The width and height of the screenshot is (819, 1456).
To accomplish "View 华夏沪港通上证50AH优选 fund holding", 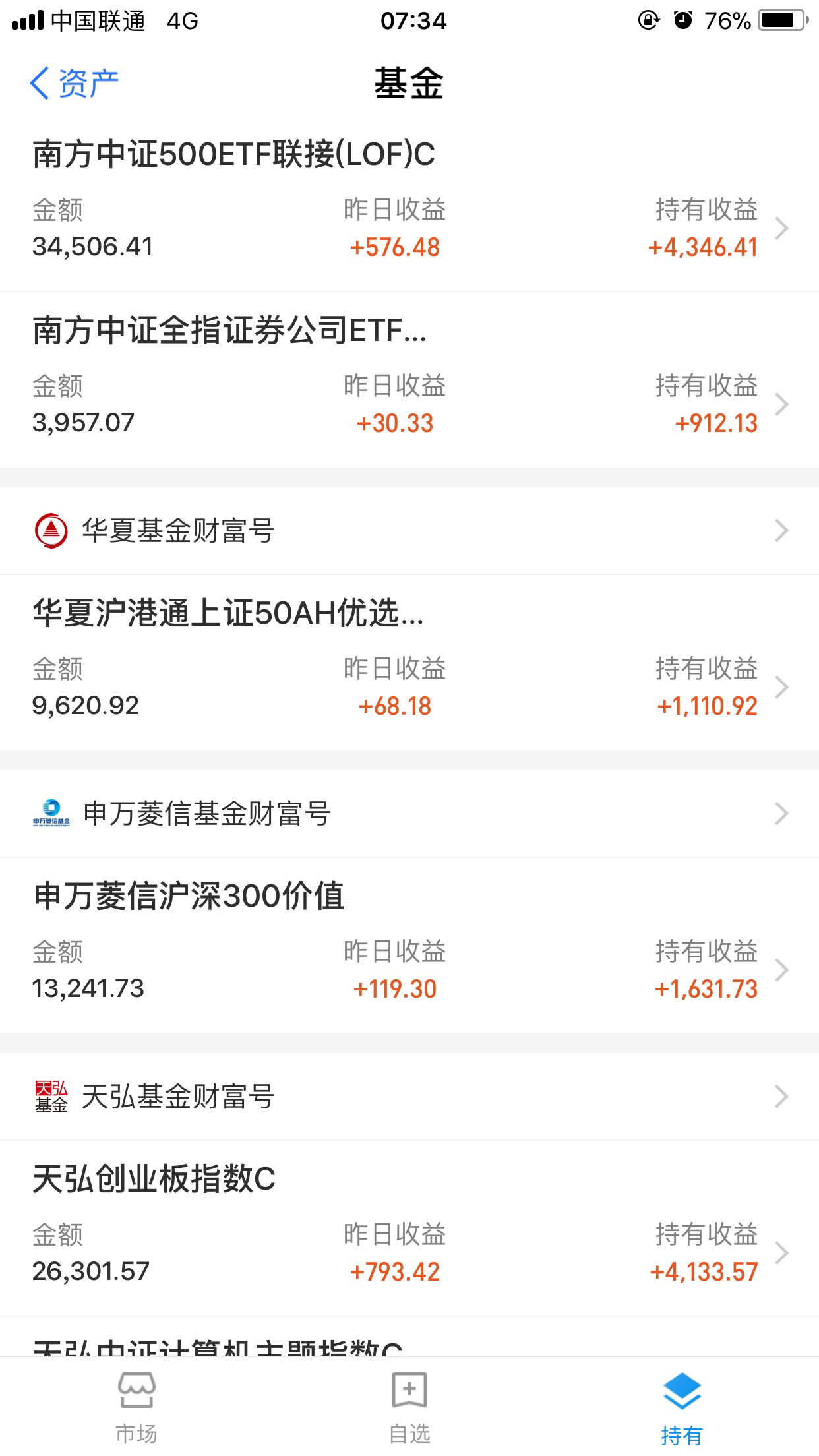I will tap(409, 663).
